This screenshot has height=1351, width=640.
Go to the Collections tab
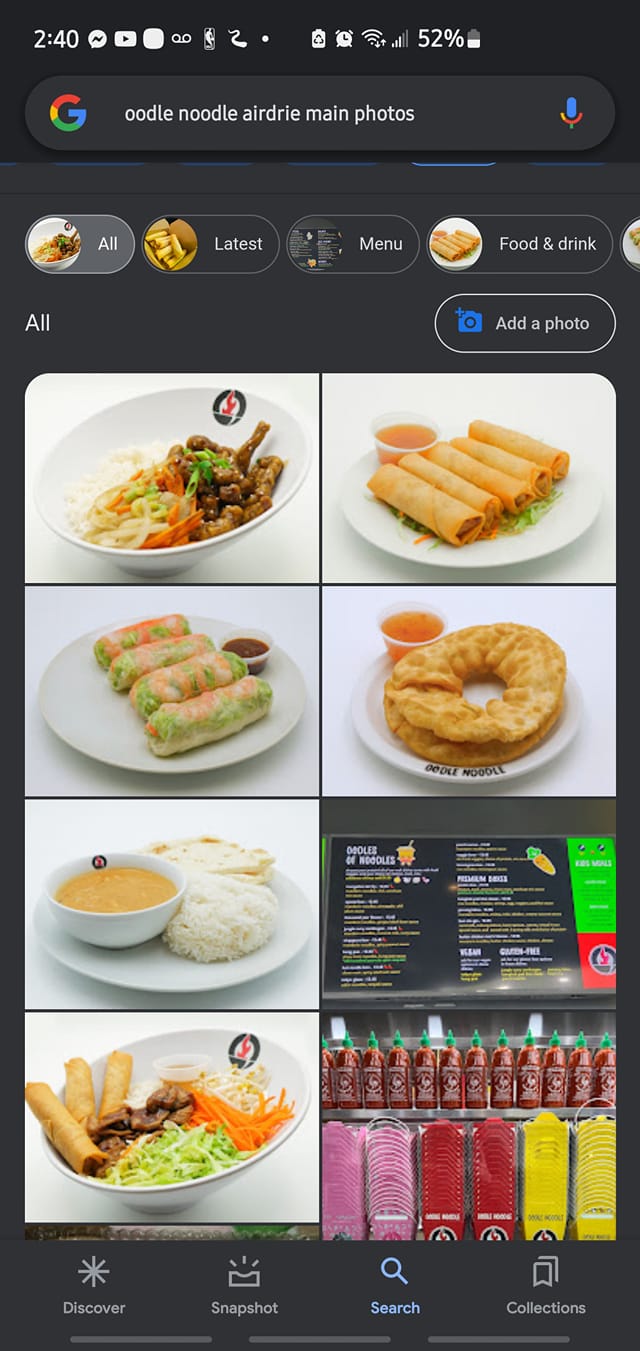pyautogui.click(x=545, y=1285)
